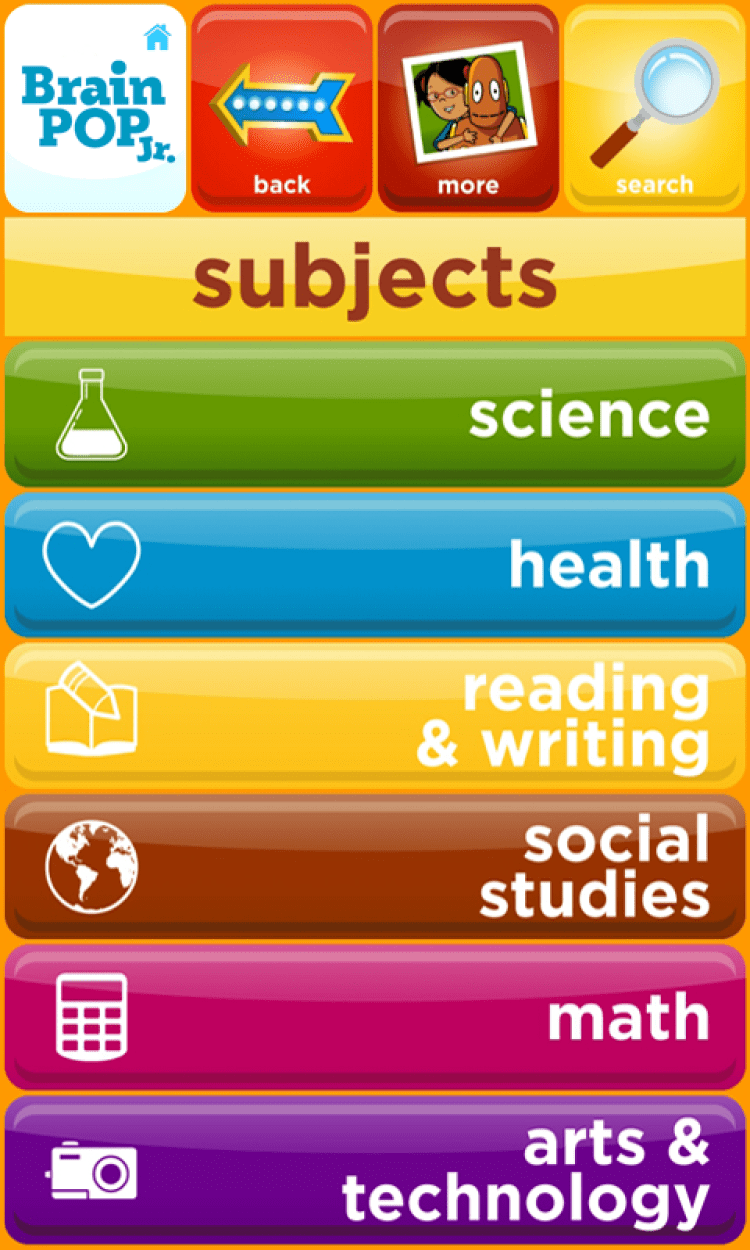
Task: Choose the social studies subject
Action: click(375, 866)
